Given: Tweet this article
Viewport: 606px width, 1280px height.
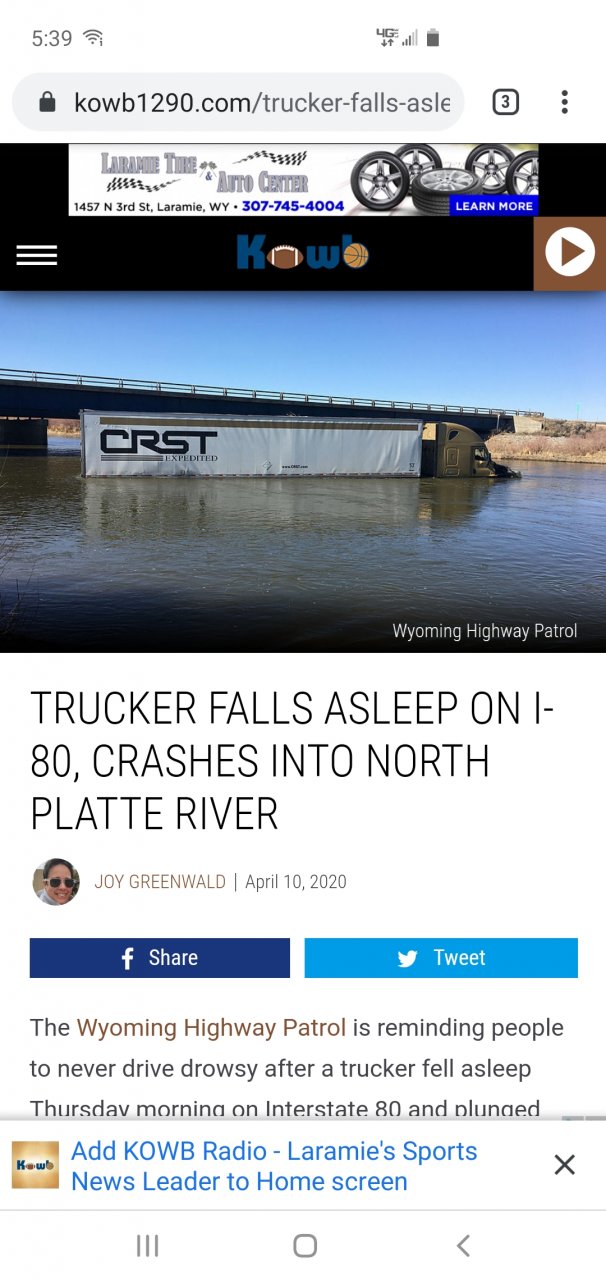Looking at the screenshot, I should coord(441,958).
